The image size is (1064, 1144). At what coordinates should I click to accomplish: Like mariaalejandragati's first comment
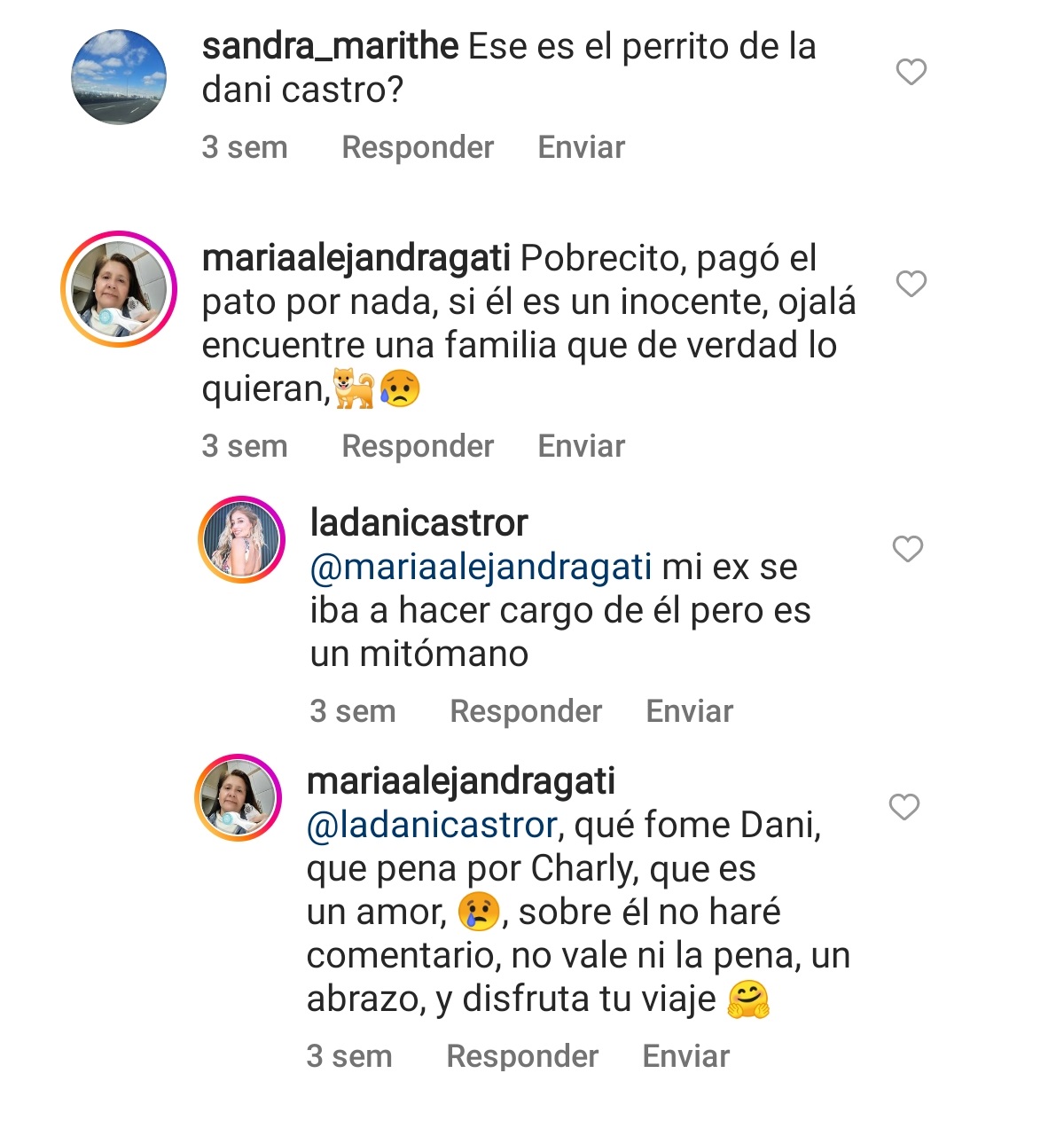(912, 284)
